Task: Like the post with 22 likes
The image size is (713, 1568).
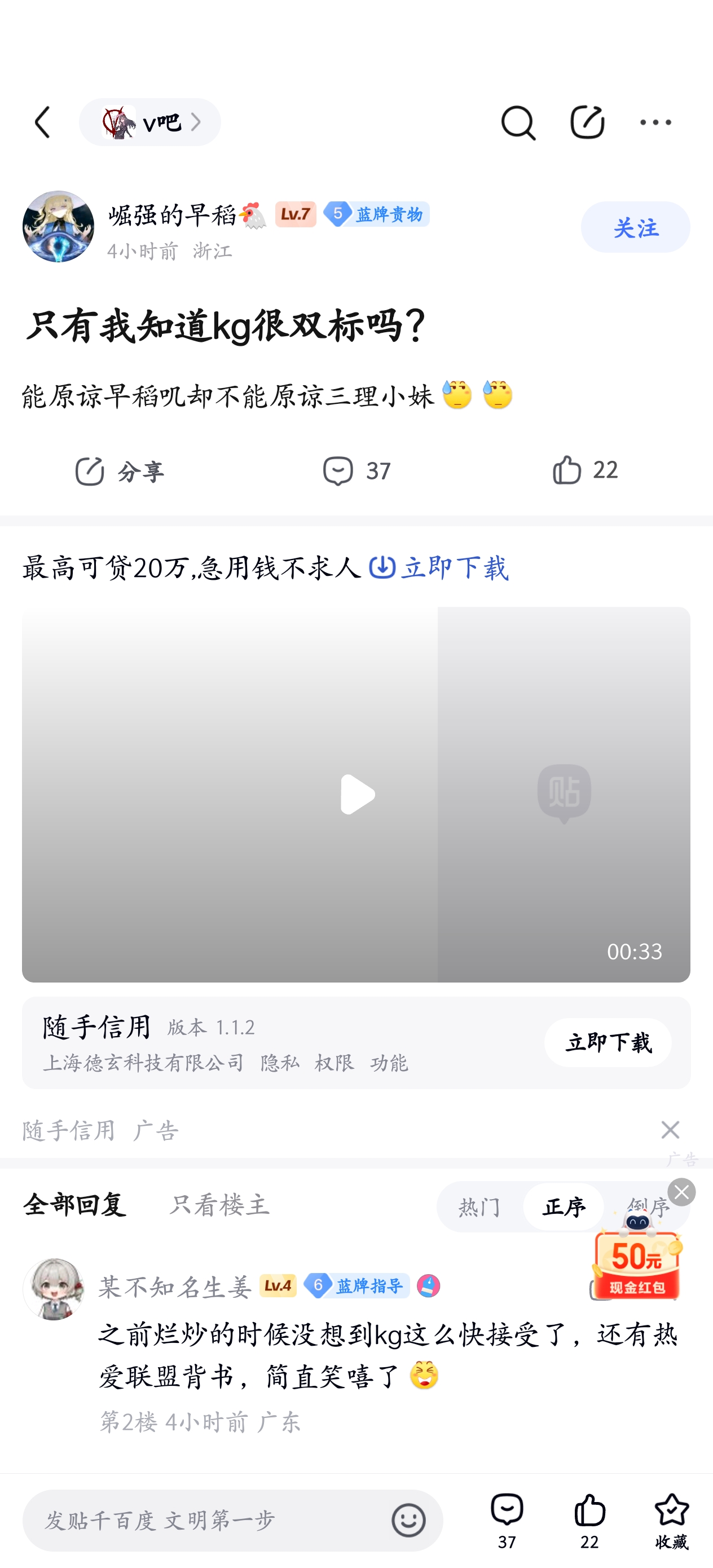Action: (584, 470)
